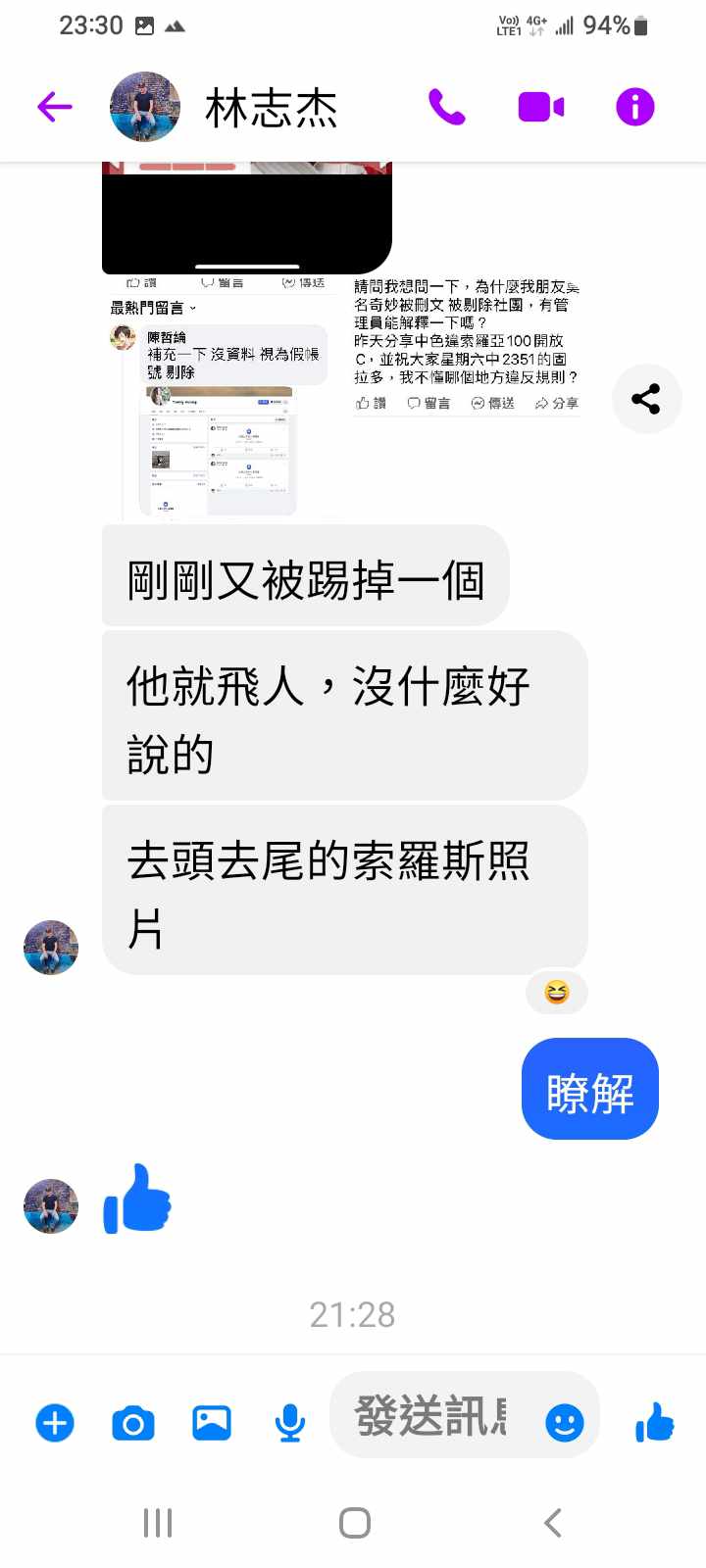Open conversation info for 林志杰
Viewport: 706px width, 1568px height.
[634, 107]
